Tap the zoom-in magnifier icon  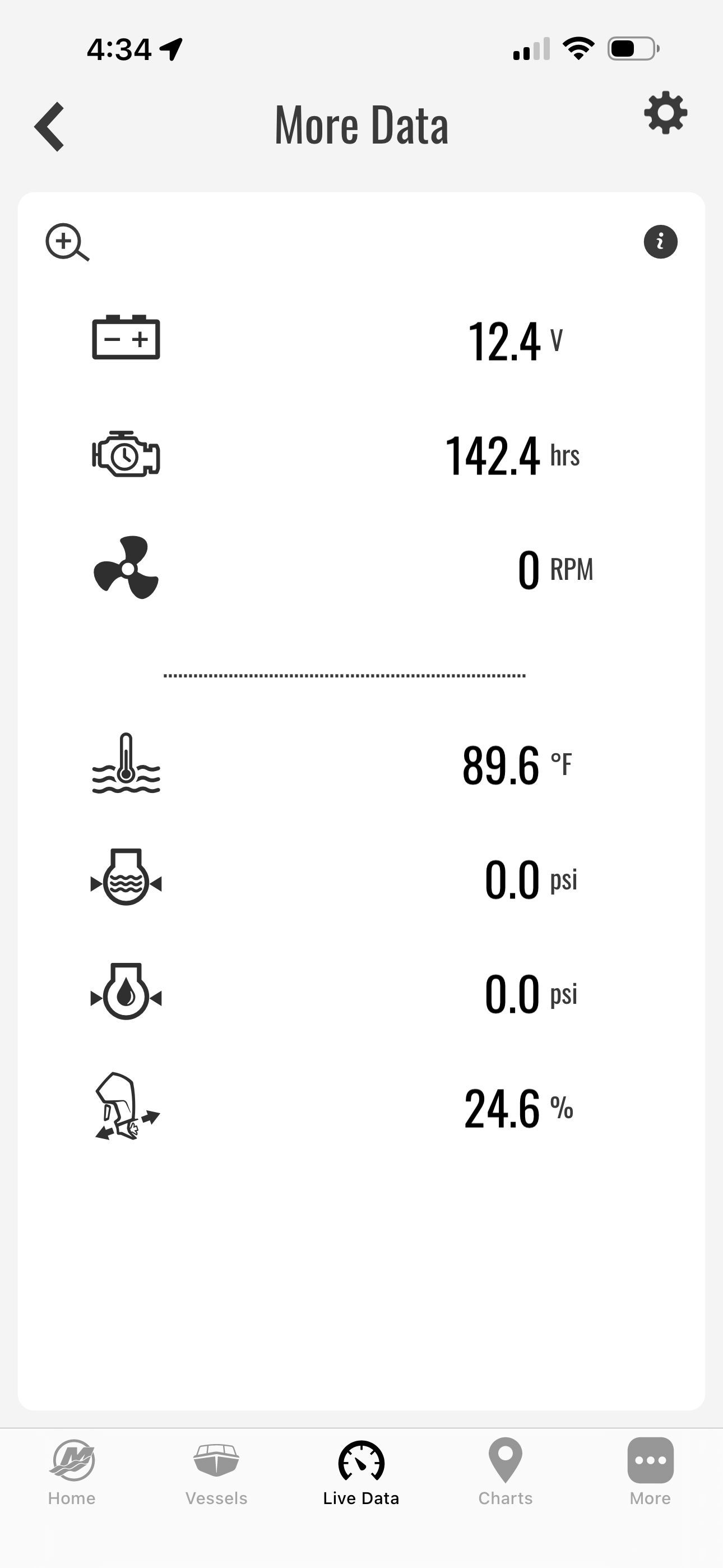pos(67,242)
